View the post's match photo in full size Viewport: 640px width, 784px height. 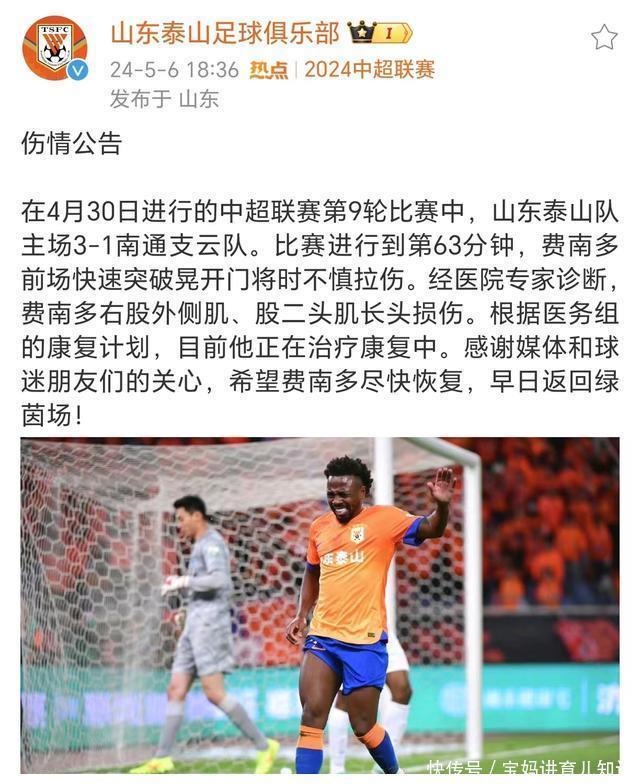[x=320, y=605]
